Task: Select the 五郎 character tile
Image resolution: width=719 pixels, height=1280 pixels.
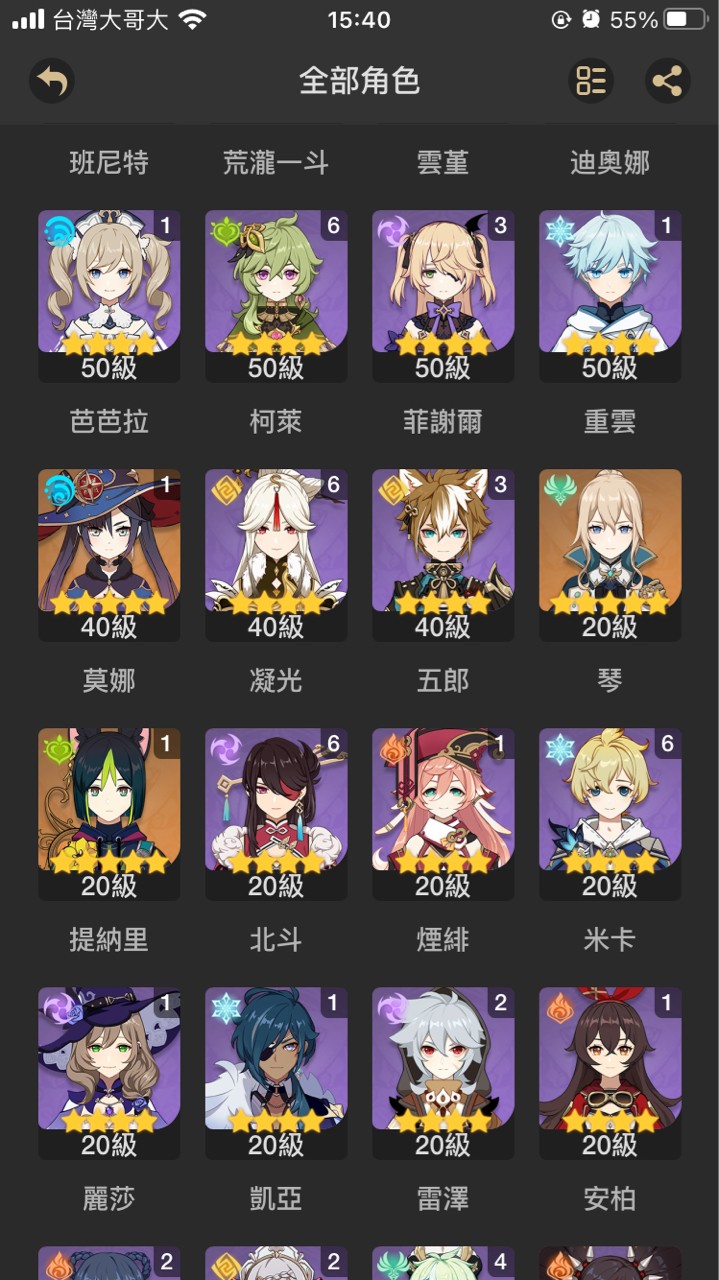Action: [443, 554]
